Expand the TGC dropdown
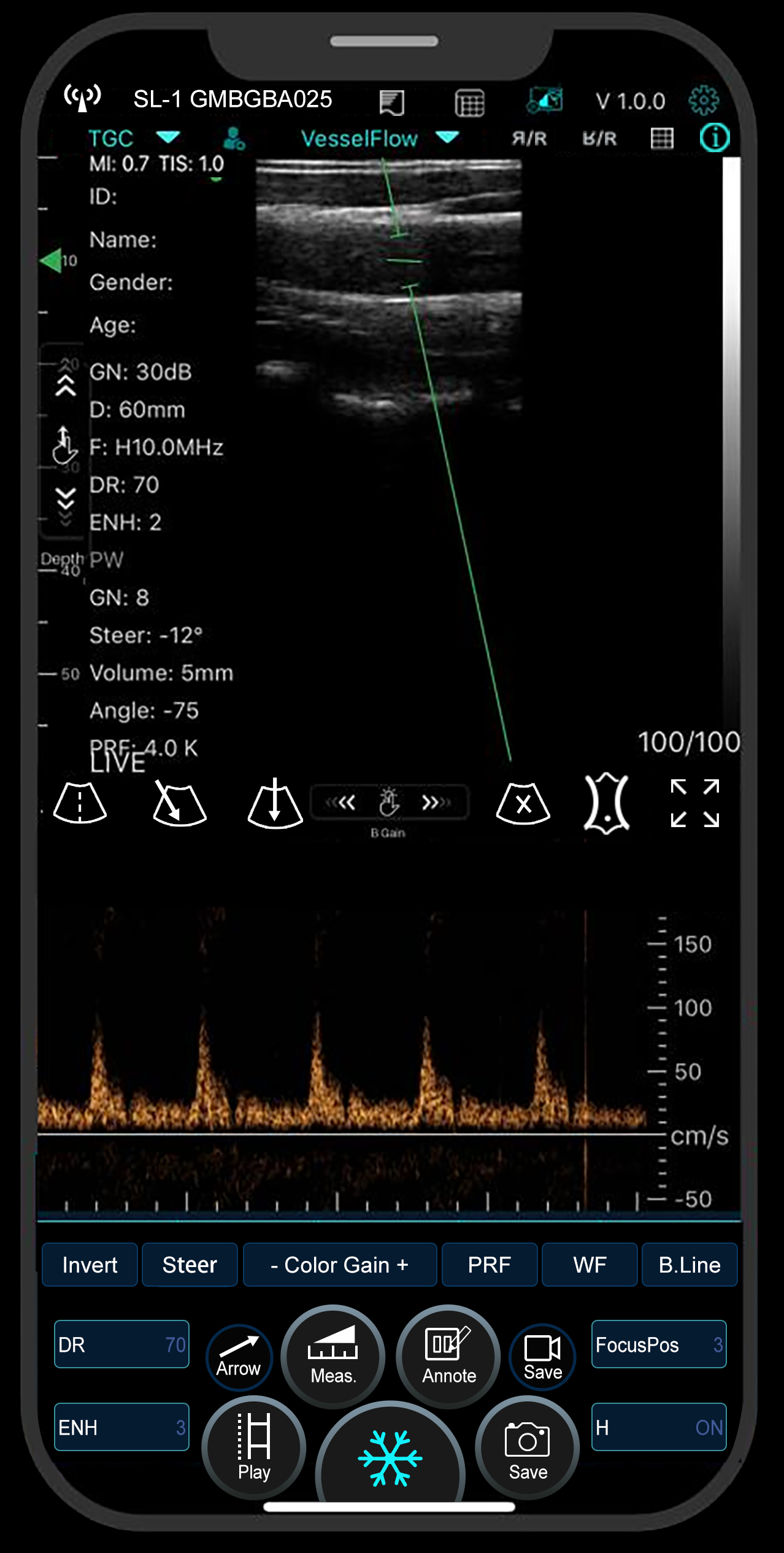The width and height of the screenshot is (784, 1553). click(x=167, y=137)
